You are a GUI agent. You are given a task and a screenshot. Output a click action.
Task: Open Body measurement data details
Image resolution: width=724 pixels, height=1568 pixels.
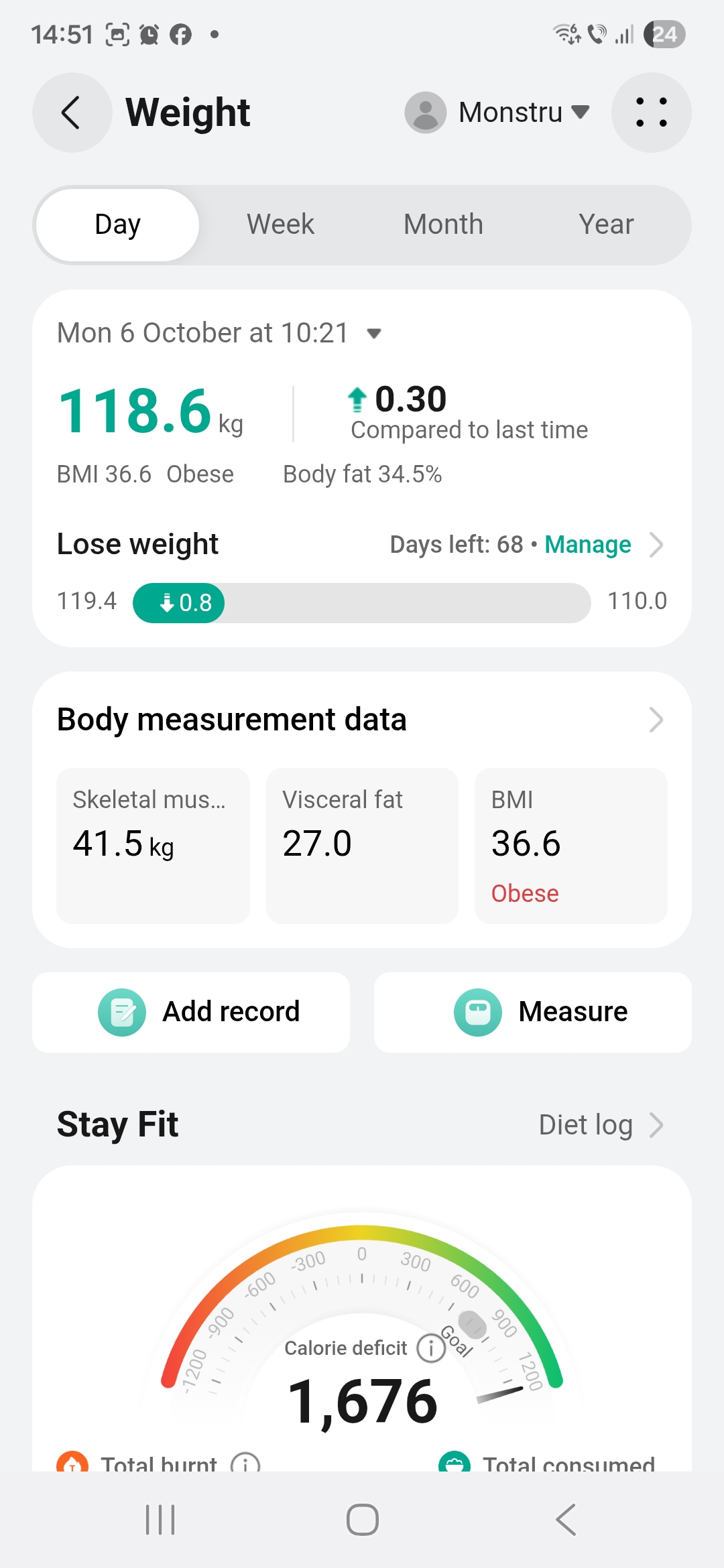click(656, 720)
